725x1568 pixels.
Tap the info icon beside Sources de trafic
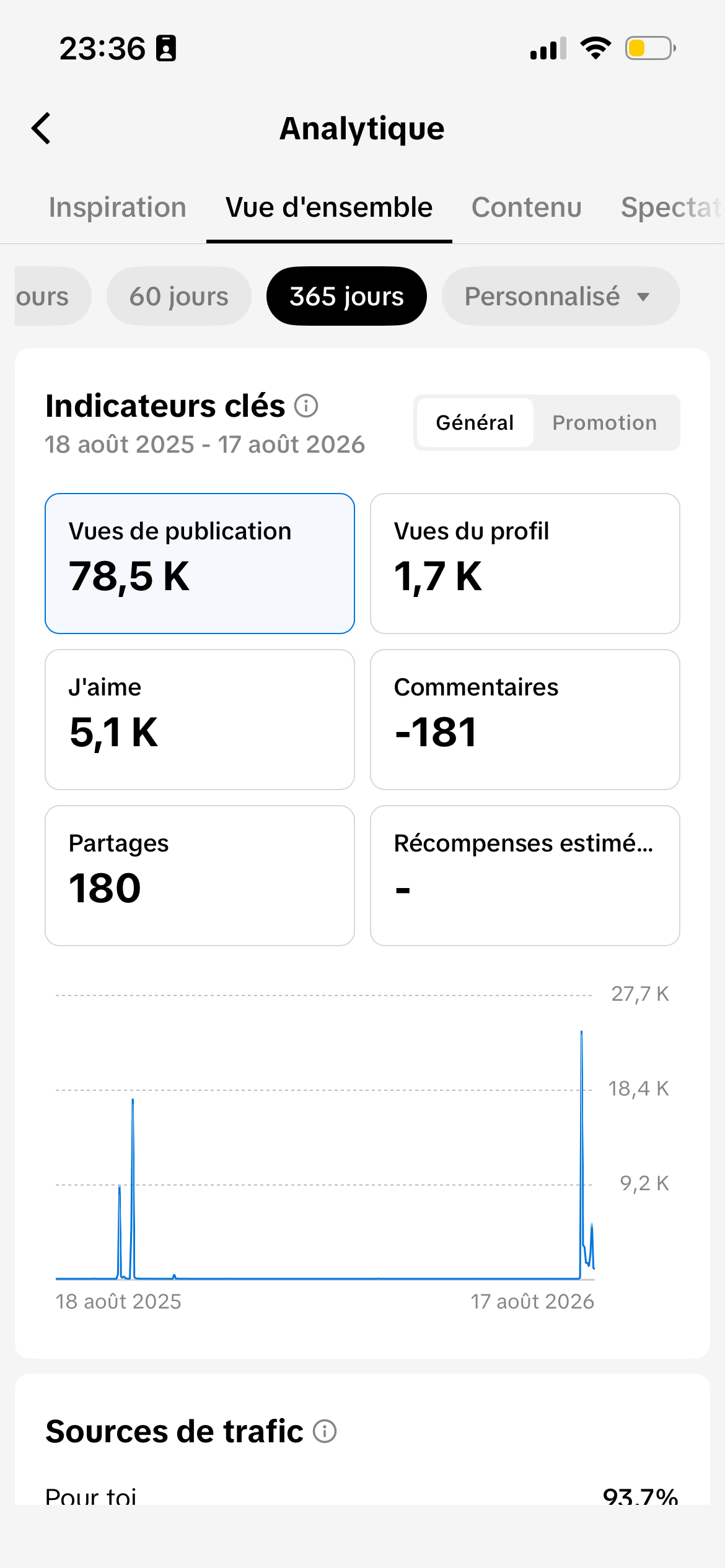(325, 1432)
